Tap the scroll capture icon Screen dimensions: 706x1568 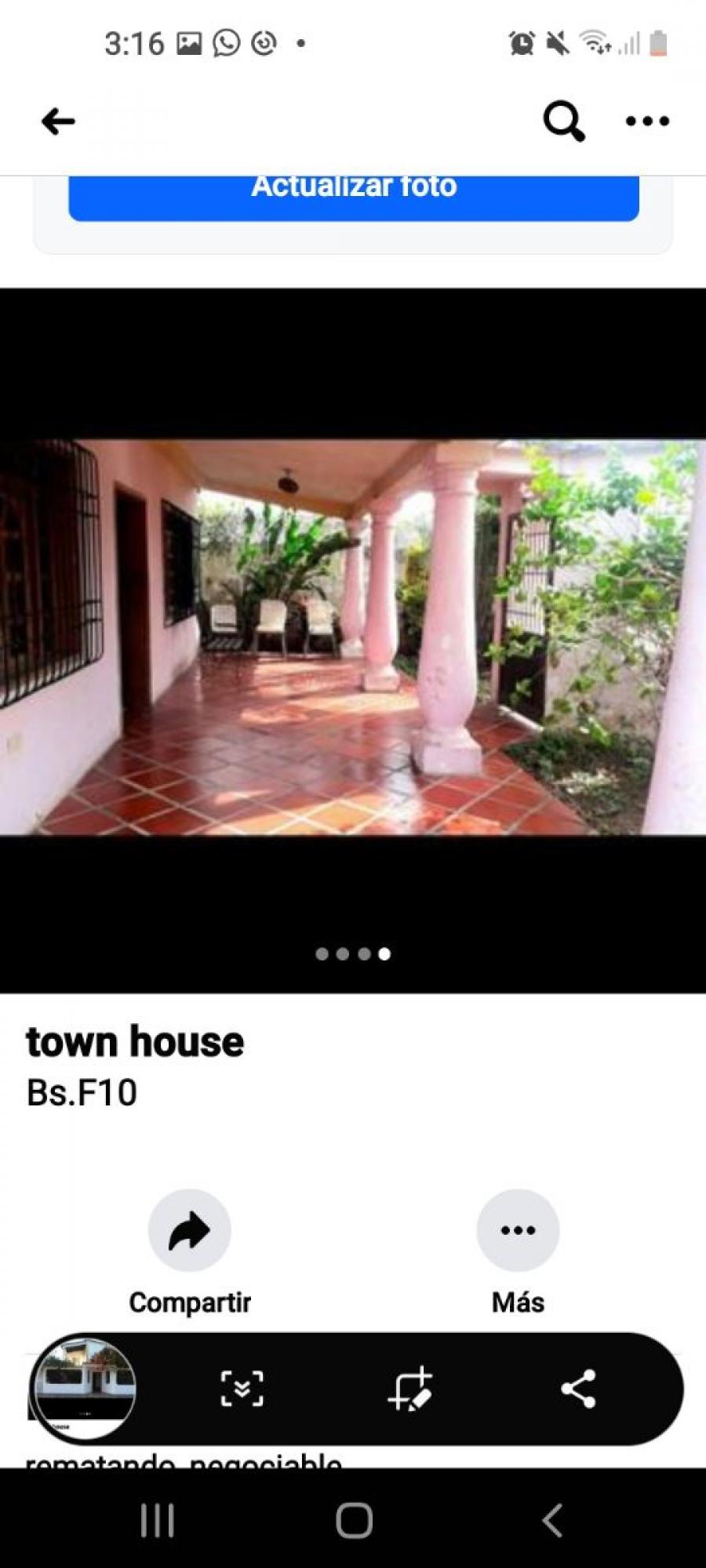pyautogui.click(x=242, y=1390)
